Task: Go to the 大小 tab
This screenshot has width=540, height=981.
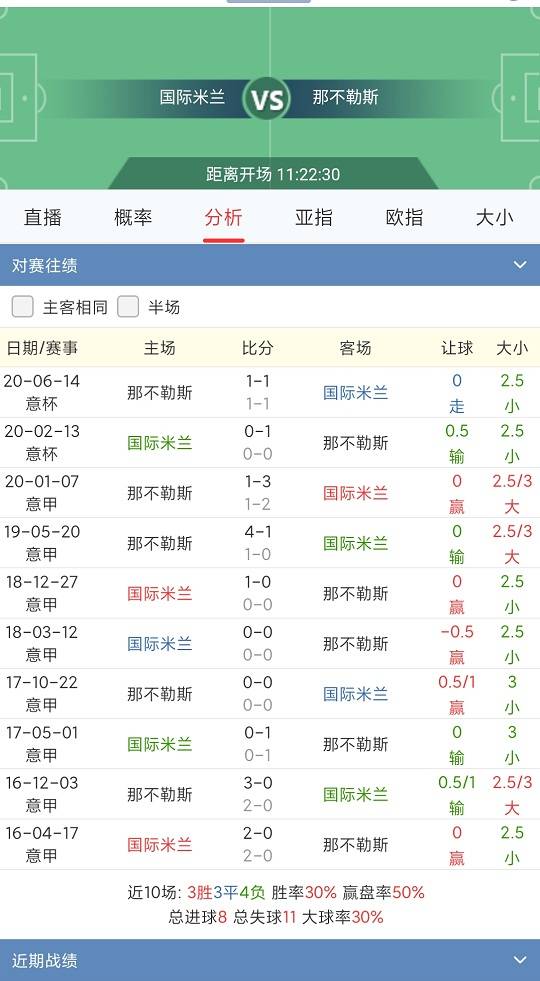Action: coord(494,217)
